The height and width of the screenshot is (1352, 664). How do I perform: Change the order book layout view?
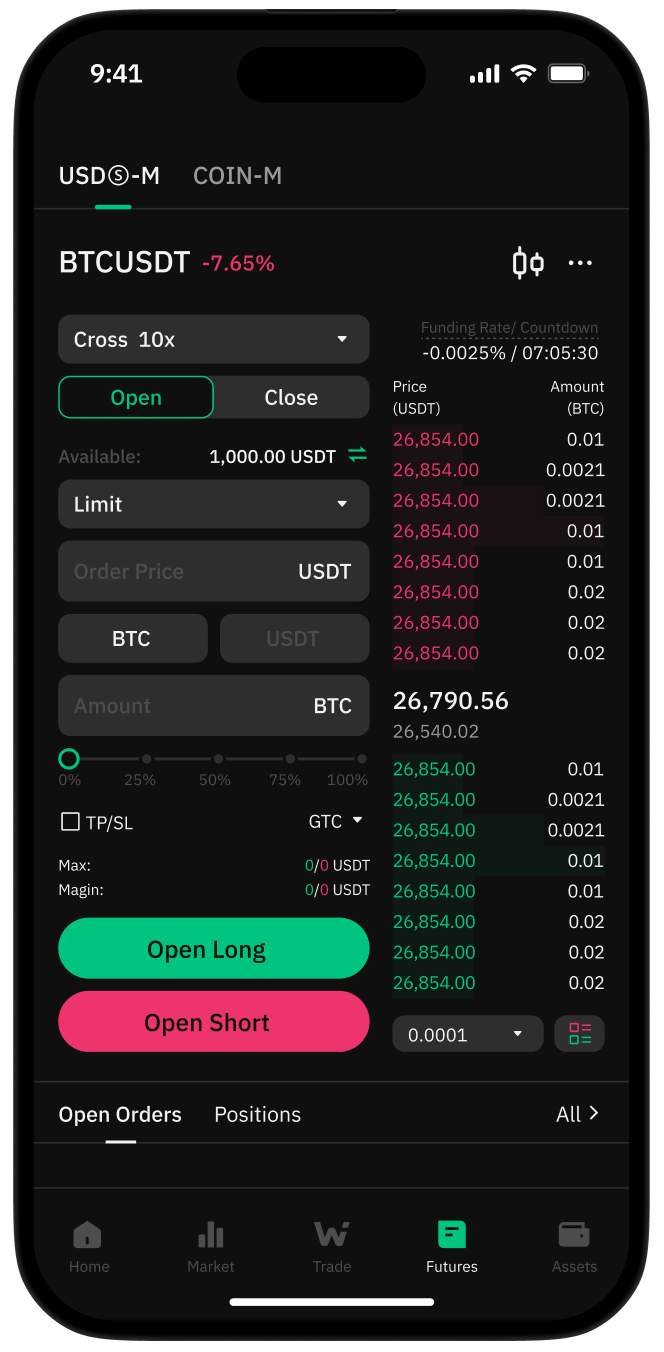pyautogui.click(x=580, y=1034)
